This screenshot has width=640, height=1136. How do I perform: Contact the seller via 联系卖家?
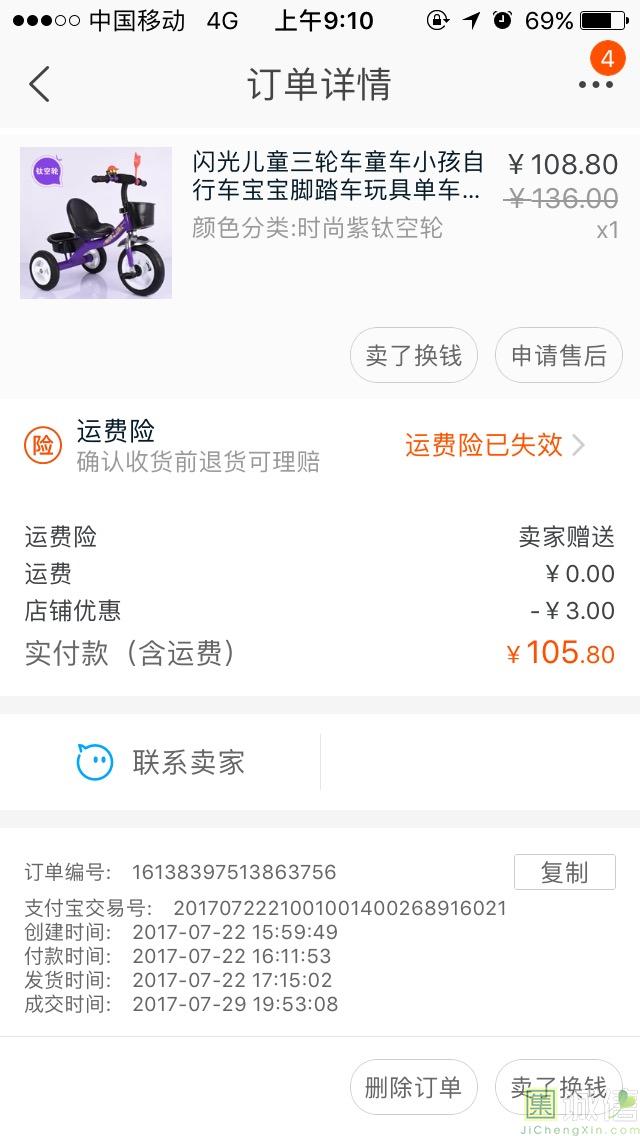pos(162,763)
